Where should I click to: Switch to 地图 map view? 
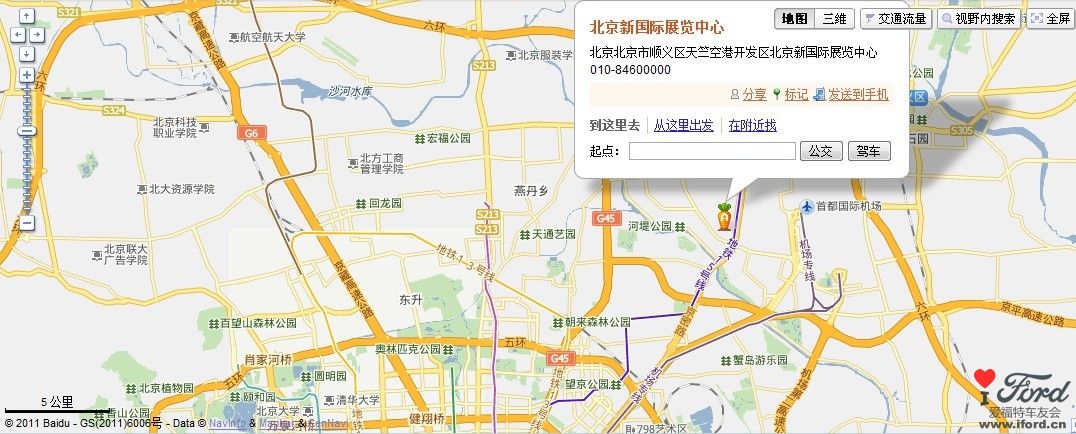coord(795,18)
